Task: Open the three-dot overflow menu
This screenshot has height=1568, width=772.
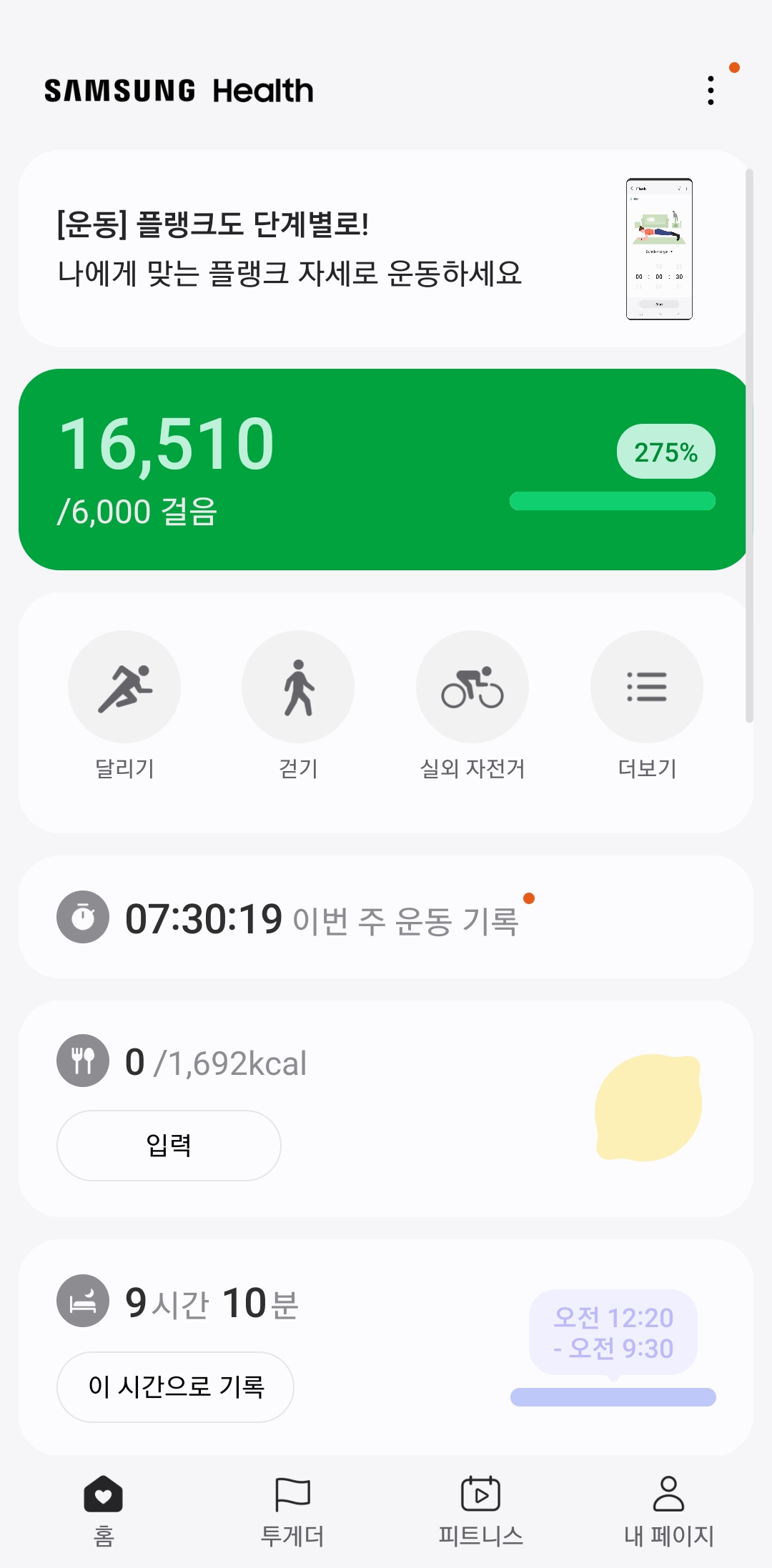Action: (x=711, y=91)
